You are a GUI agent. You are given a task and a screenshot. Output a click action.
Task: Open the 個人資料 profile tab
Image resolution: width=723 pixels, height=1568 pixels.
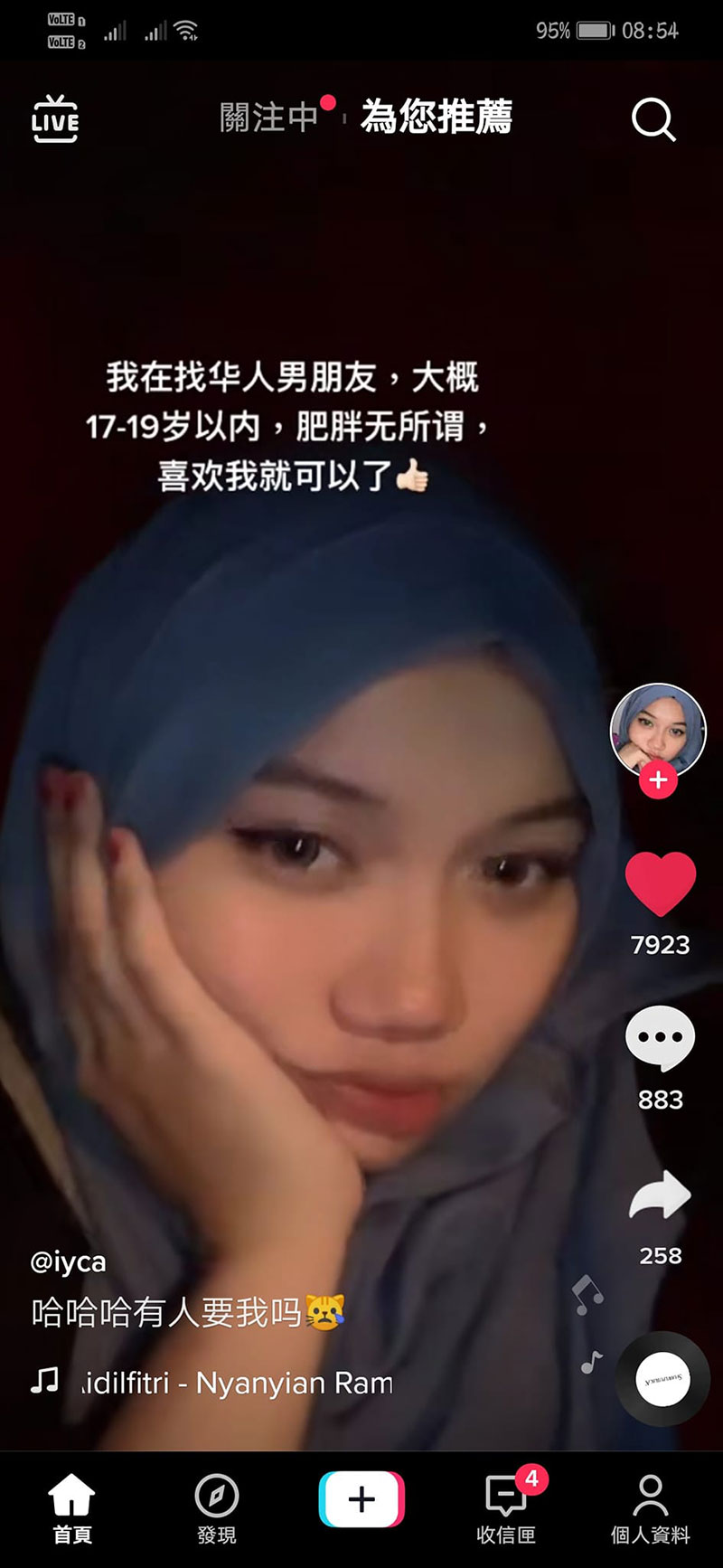[x=650, y=1506]
